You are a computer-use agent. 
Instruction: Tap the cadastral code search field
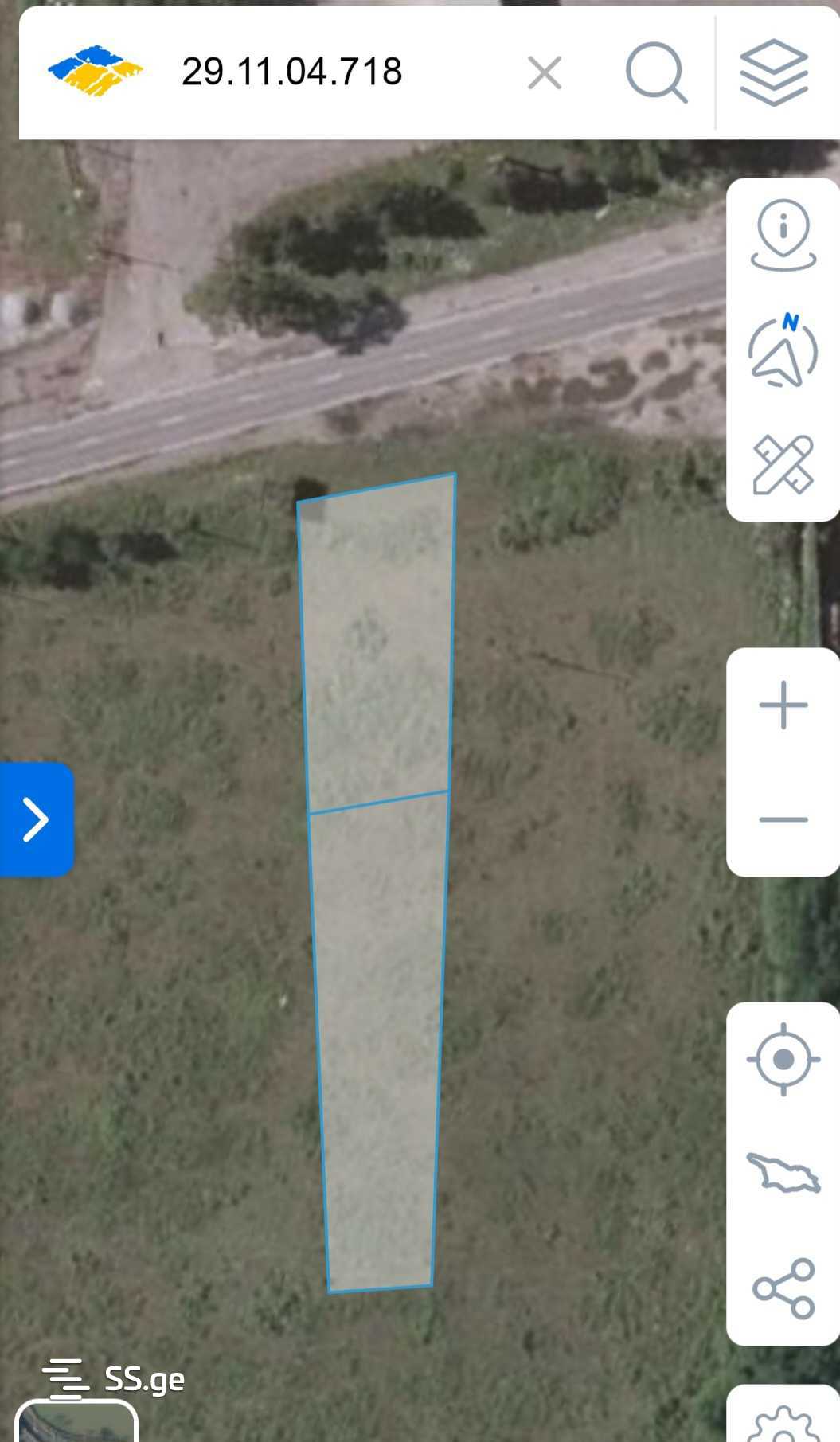(334, 72)
